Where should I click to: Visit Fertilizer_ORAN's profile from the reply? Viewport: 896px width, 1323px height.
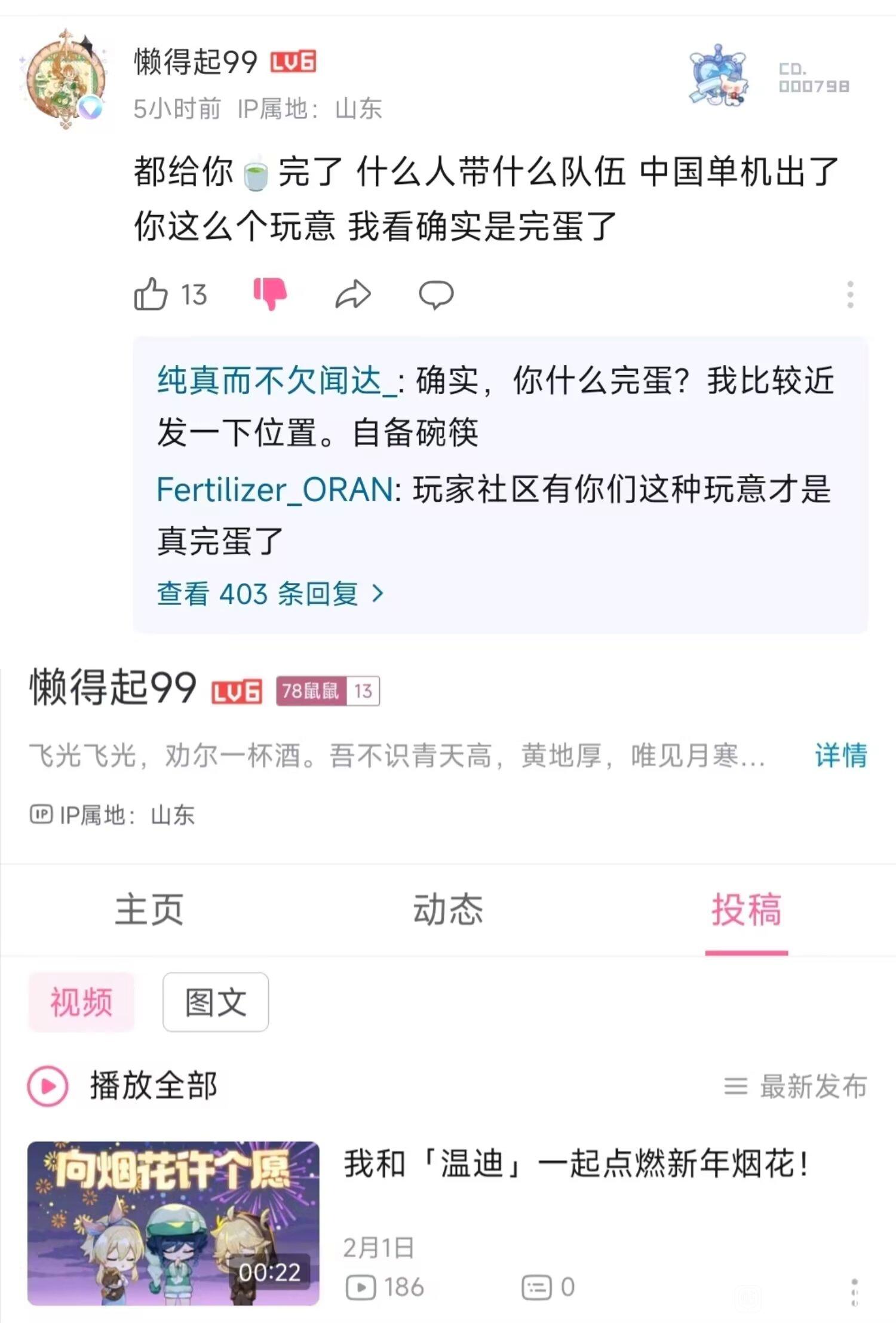[x=274, y=490]
